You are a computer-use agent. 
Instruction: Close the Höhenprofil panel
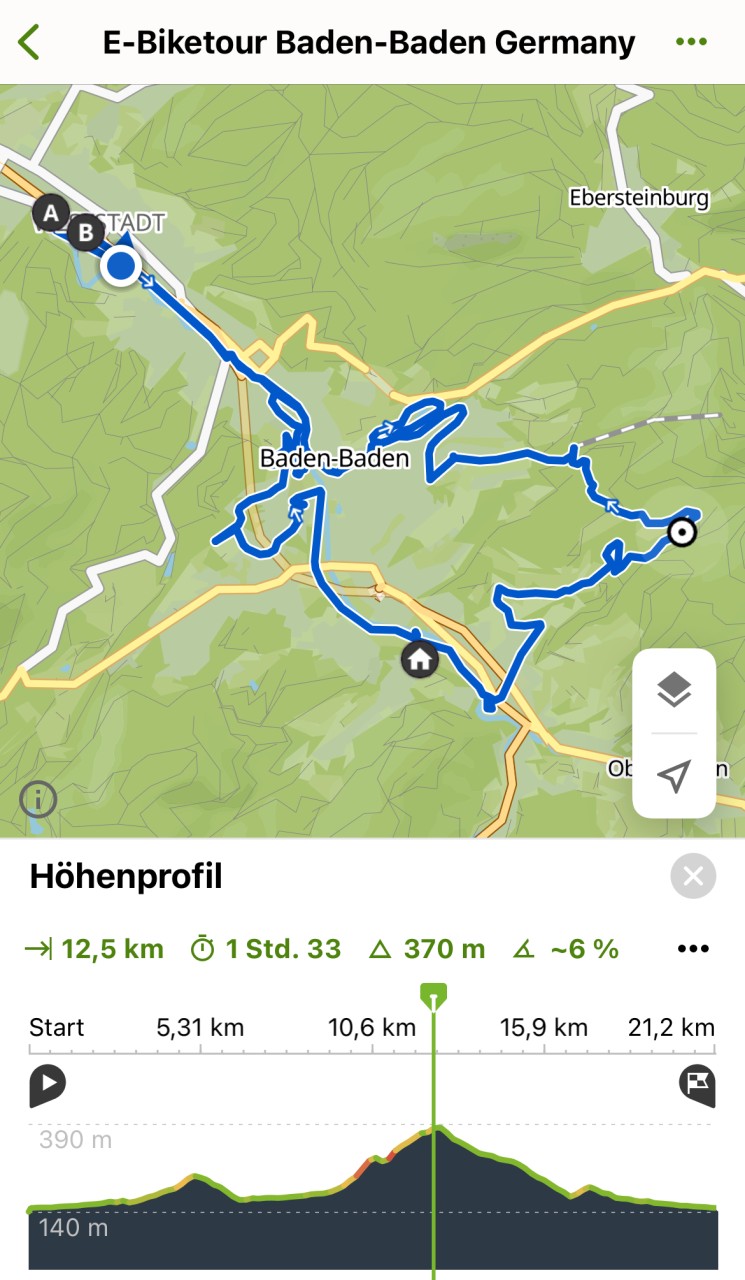tap(693, 877)
